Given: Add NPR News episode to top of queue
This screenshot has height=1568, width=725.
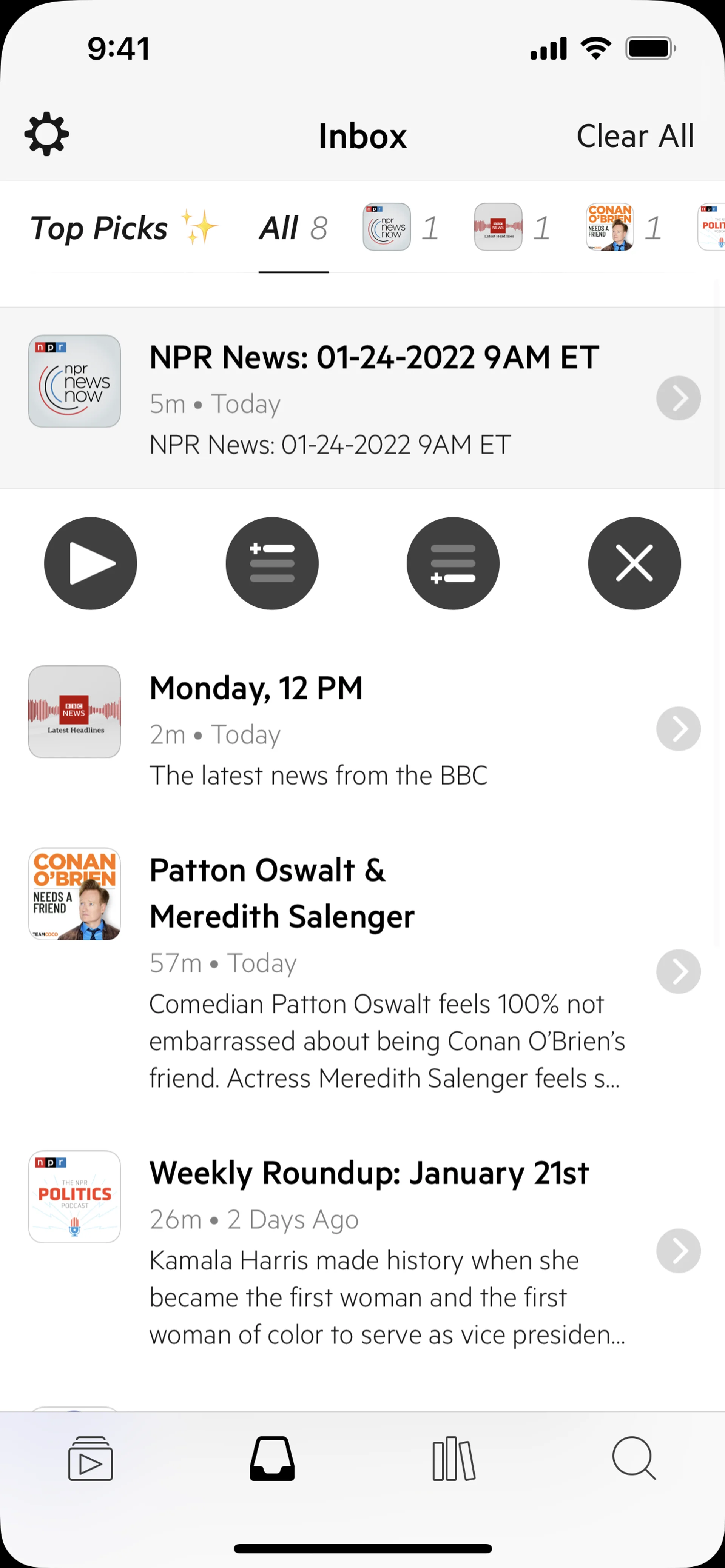Looking at the screenshot, I should 272,563.
